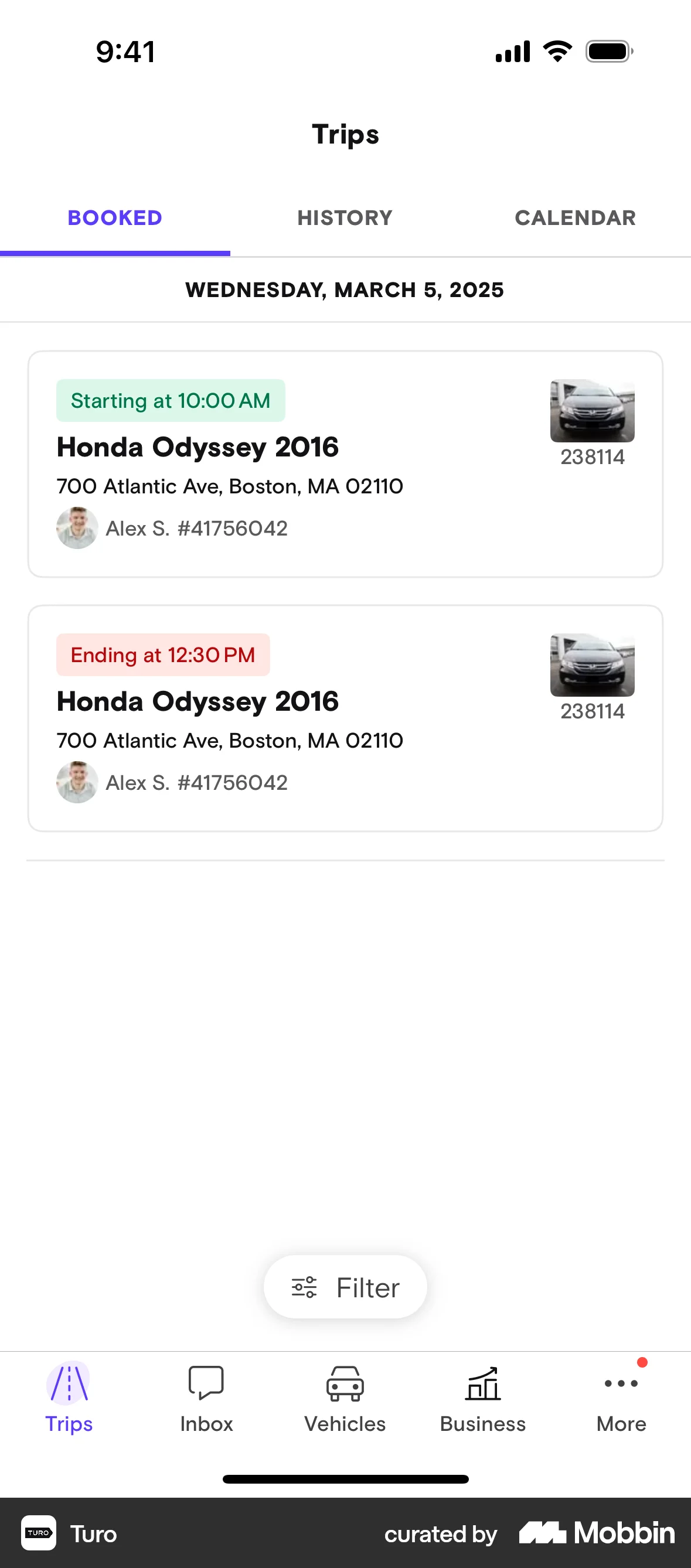The width and height of the screenshot is (691, 1568).
Task: Tap the 'Ending at 12:30 PM' status badge
Action: coord(163,655)
